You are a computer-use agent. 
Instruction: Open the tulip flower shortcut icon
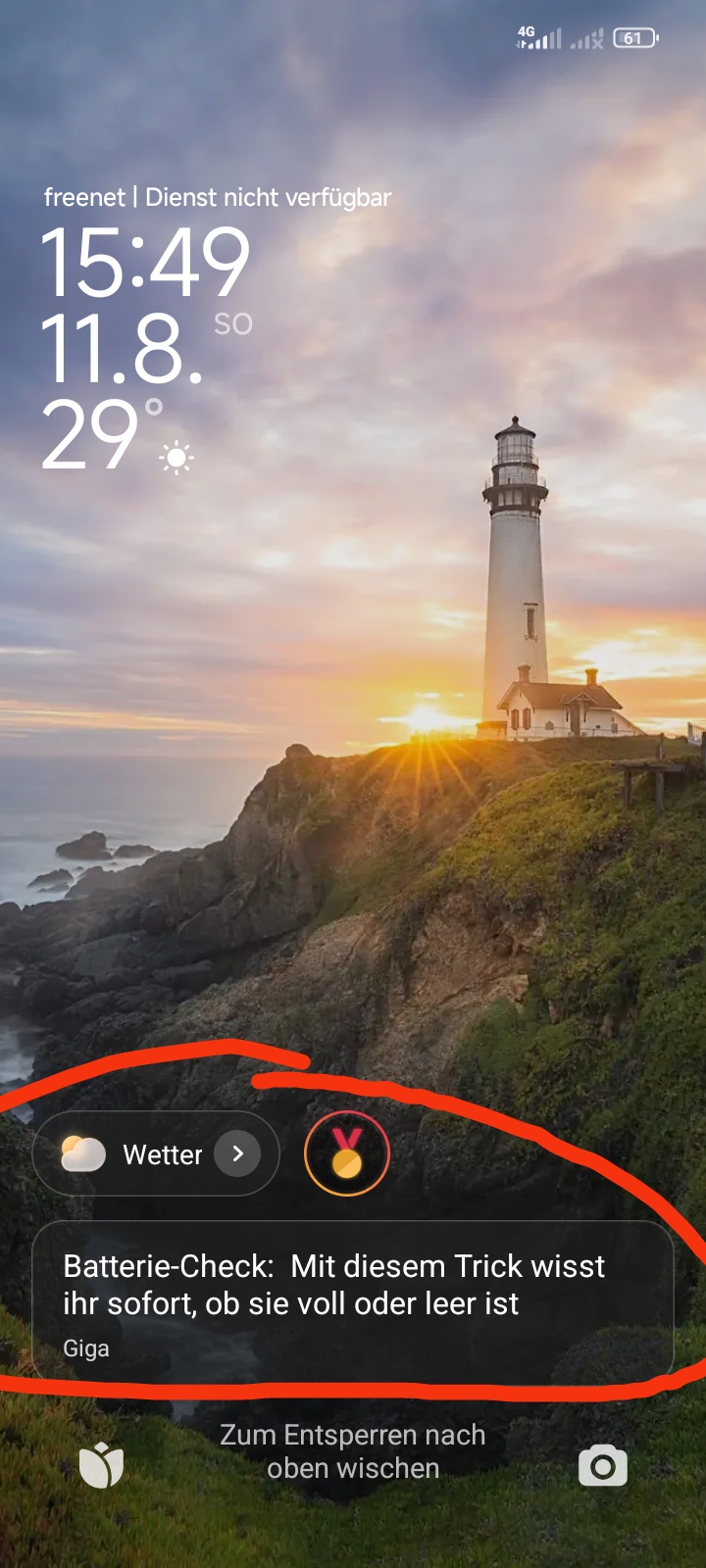(x=102, y=1466)
